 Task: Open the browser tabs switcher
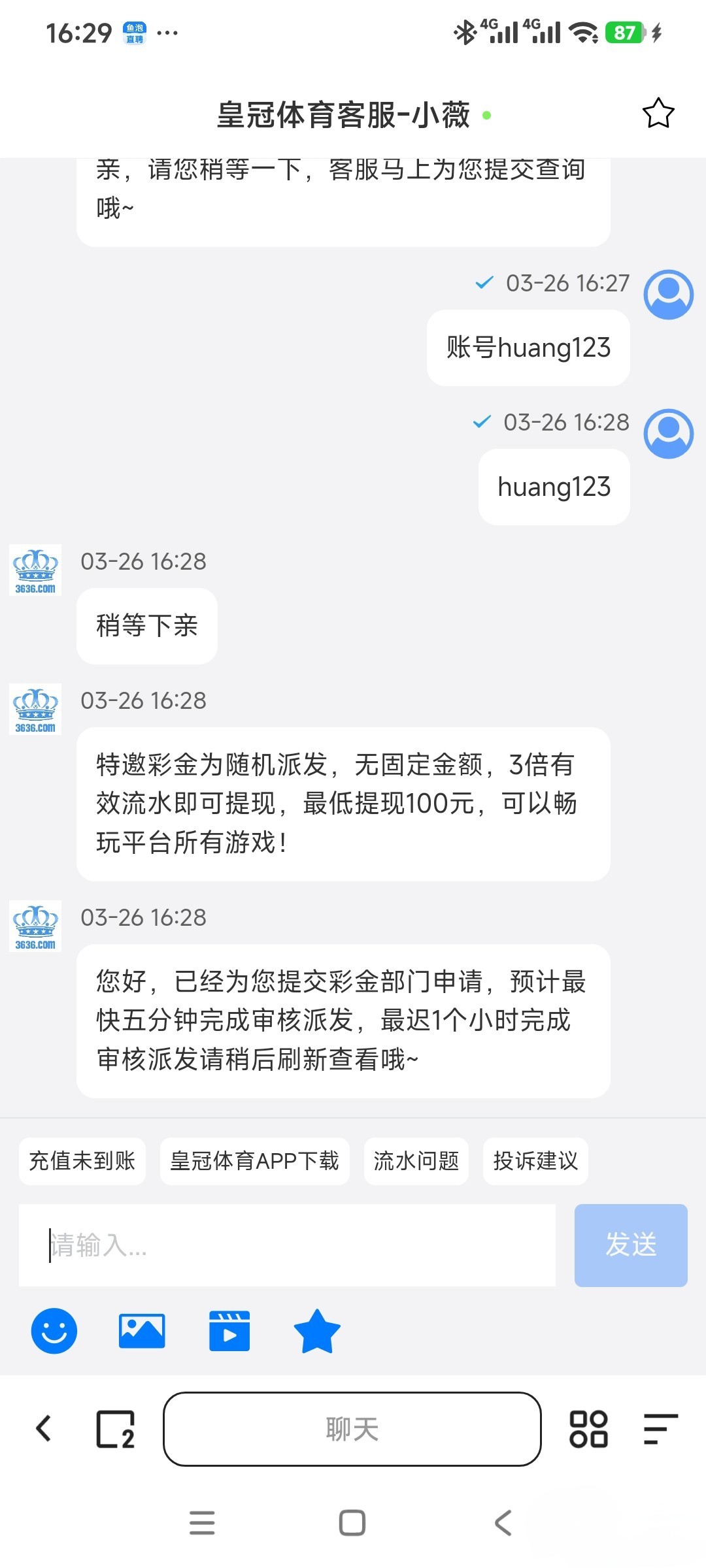pyautogui.click(x=116, y=1429)
